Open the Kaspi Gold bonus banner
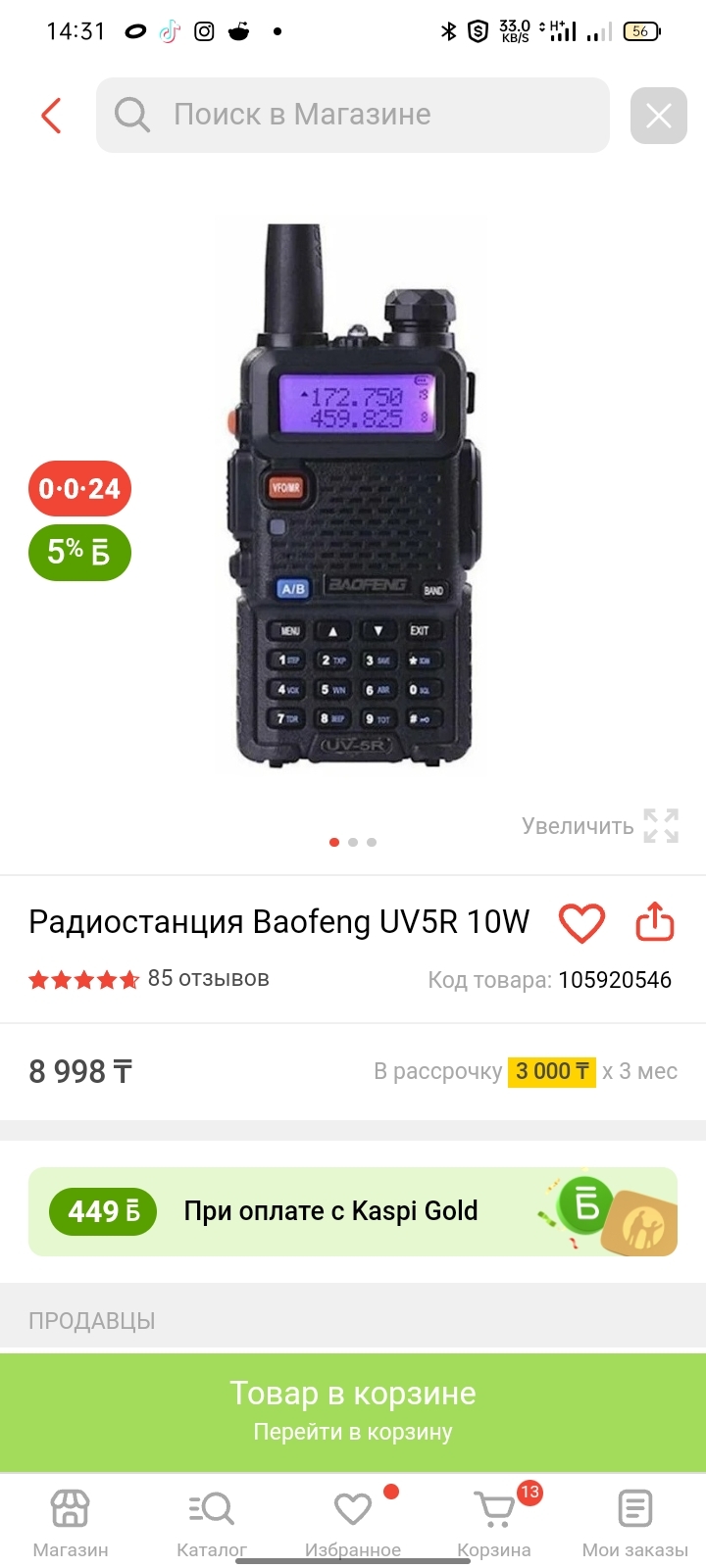This screenshot has width=706, height=1568. tap(353, 1211)
